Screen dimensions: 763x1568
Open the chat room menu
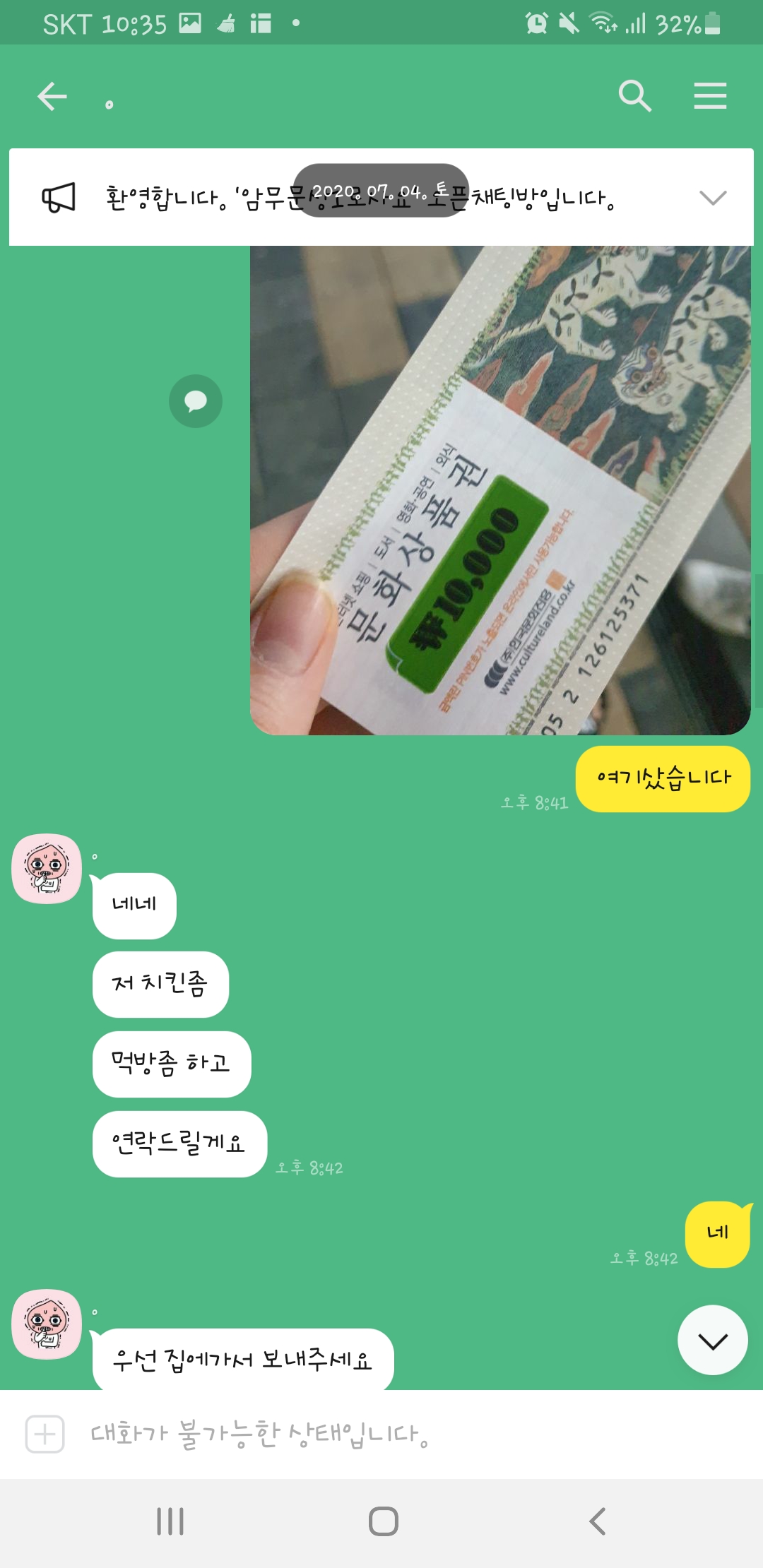710,96
